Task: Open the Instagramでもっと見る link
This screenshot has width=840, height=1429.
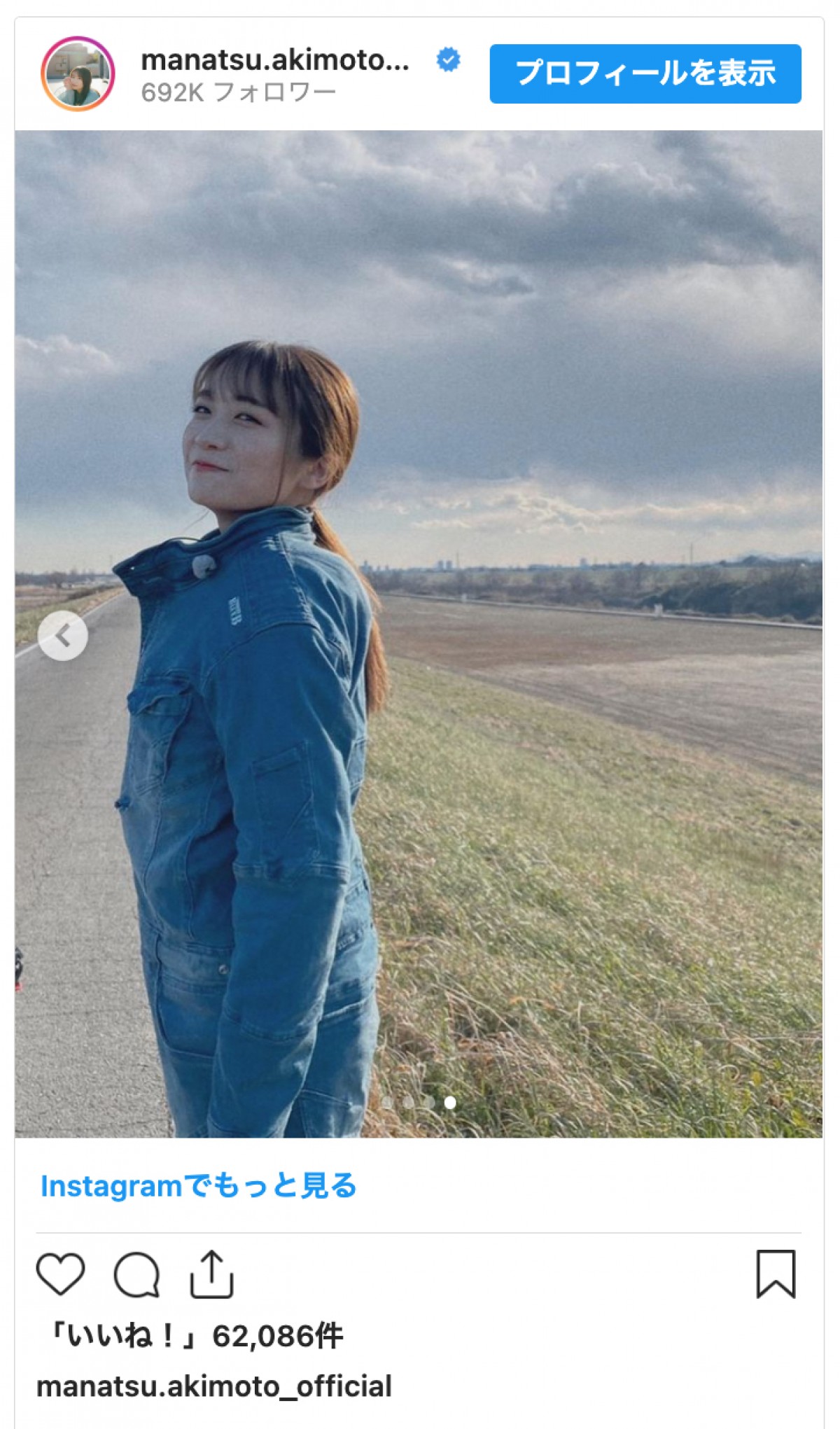Action: pos(198,1186)
